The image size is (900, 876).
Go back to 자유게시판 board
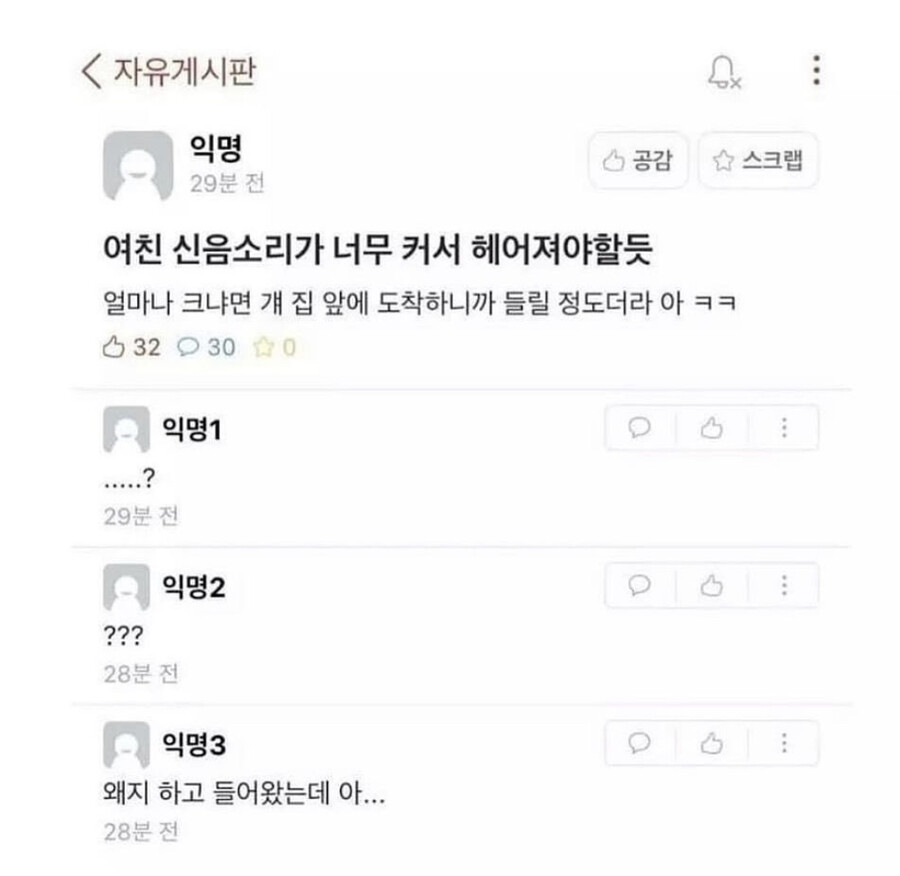[x=92, y=71]
